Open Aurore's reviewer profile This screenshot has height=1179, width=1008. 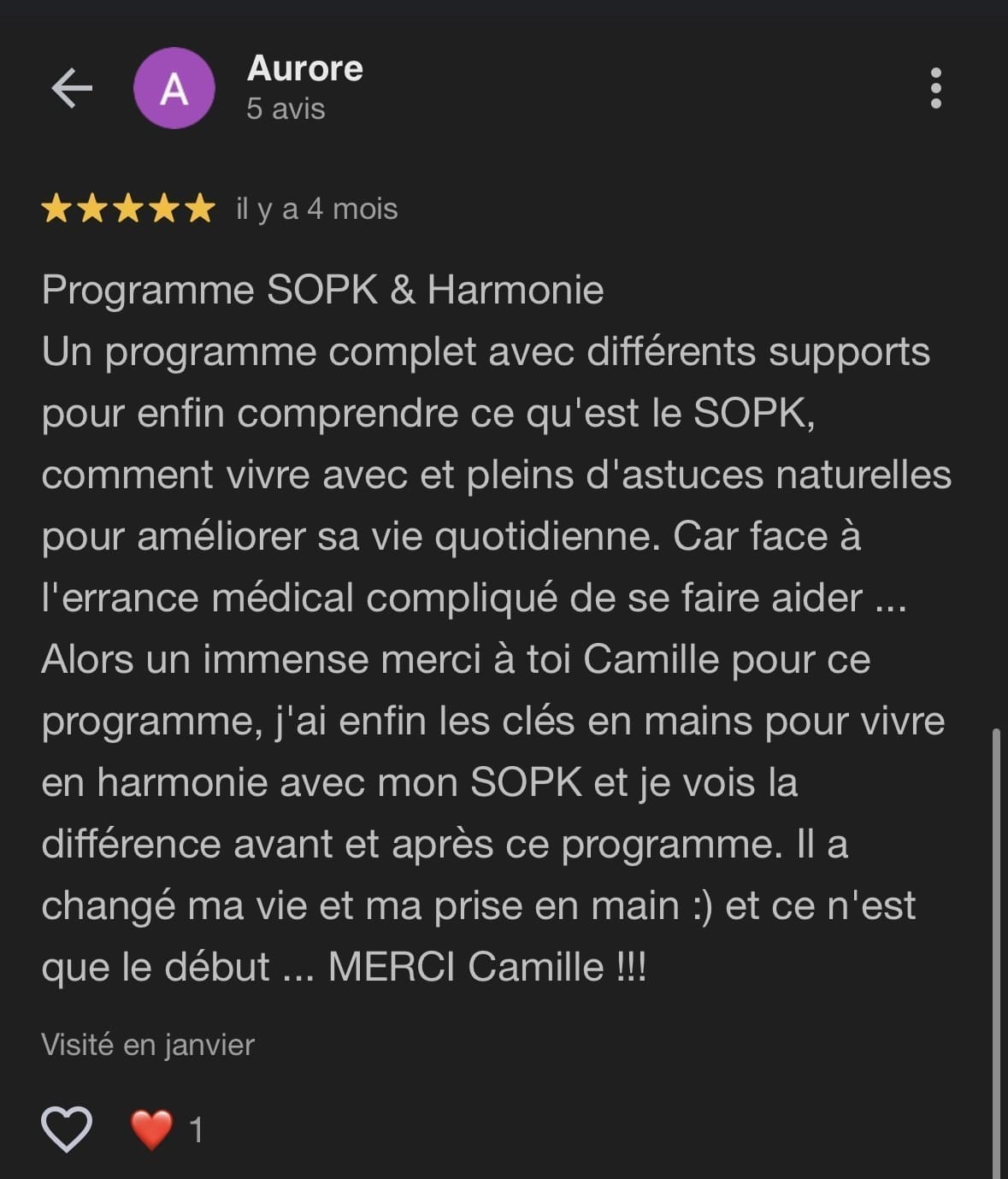point(304,68)
